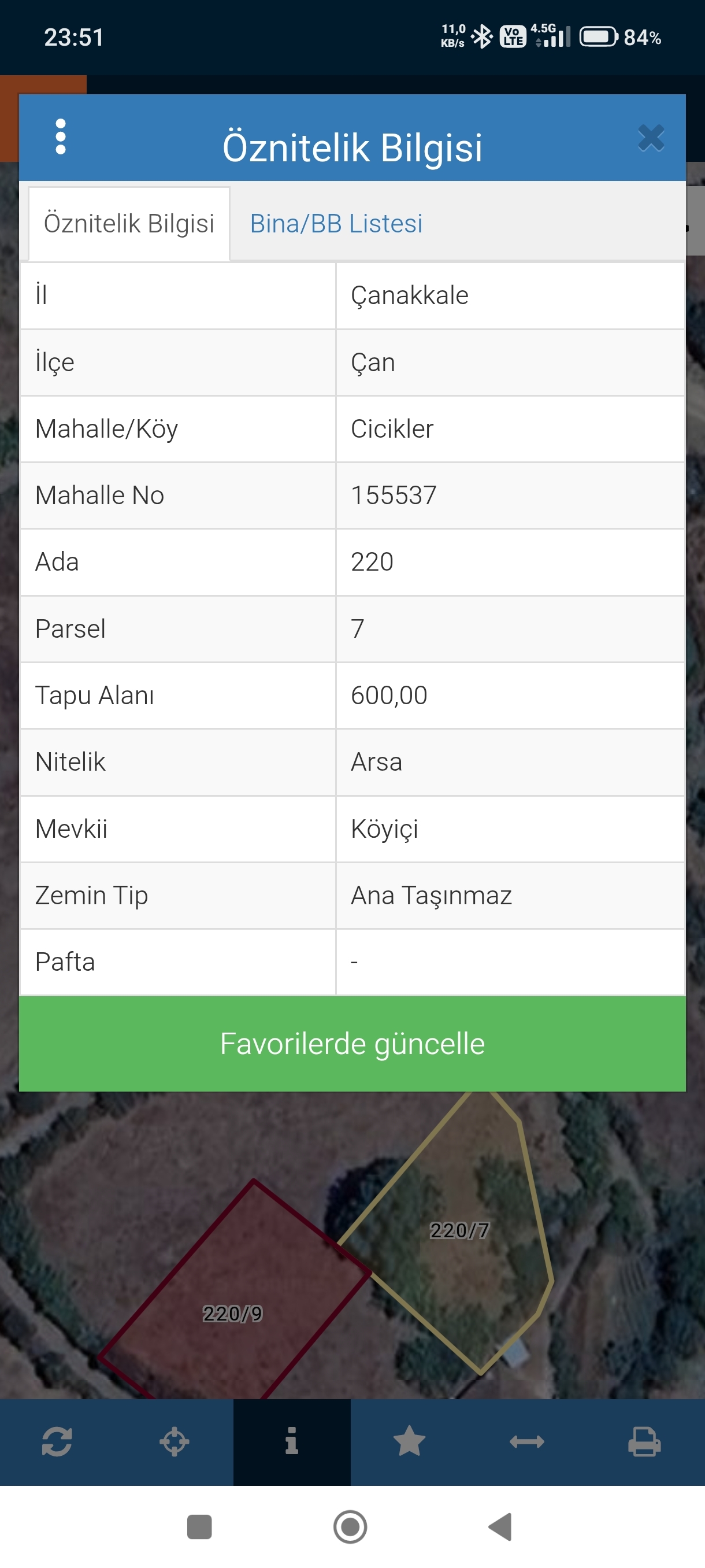Switch to the Bina/BB Listesi tab
Viewport: 705px width, 1568px height.
click(336, 223)
